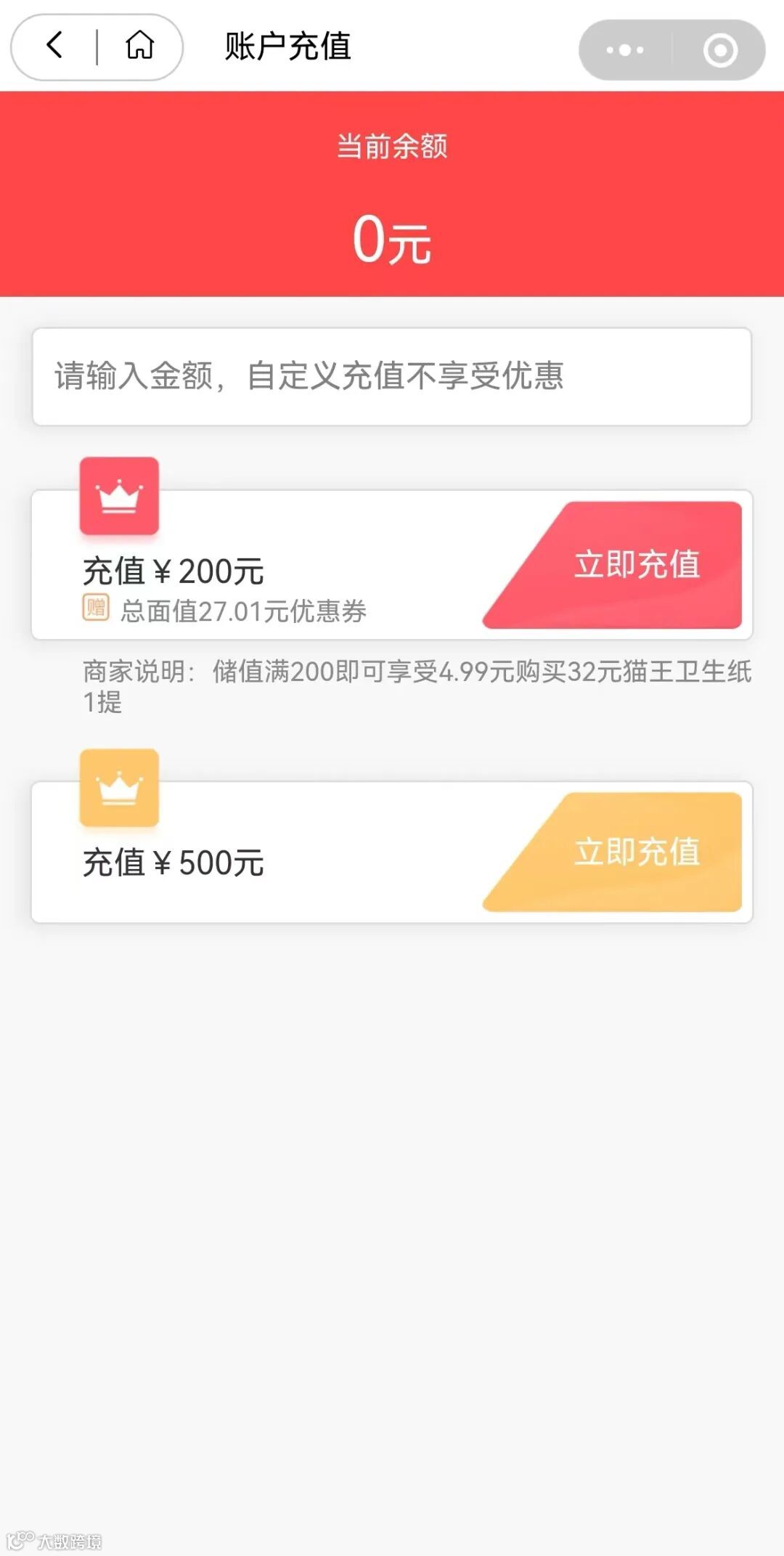Go back using the top arrow
Screen dimensions: 784x1556
point(55,46)
